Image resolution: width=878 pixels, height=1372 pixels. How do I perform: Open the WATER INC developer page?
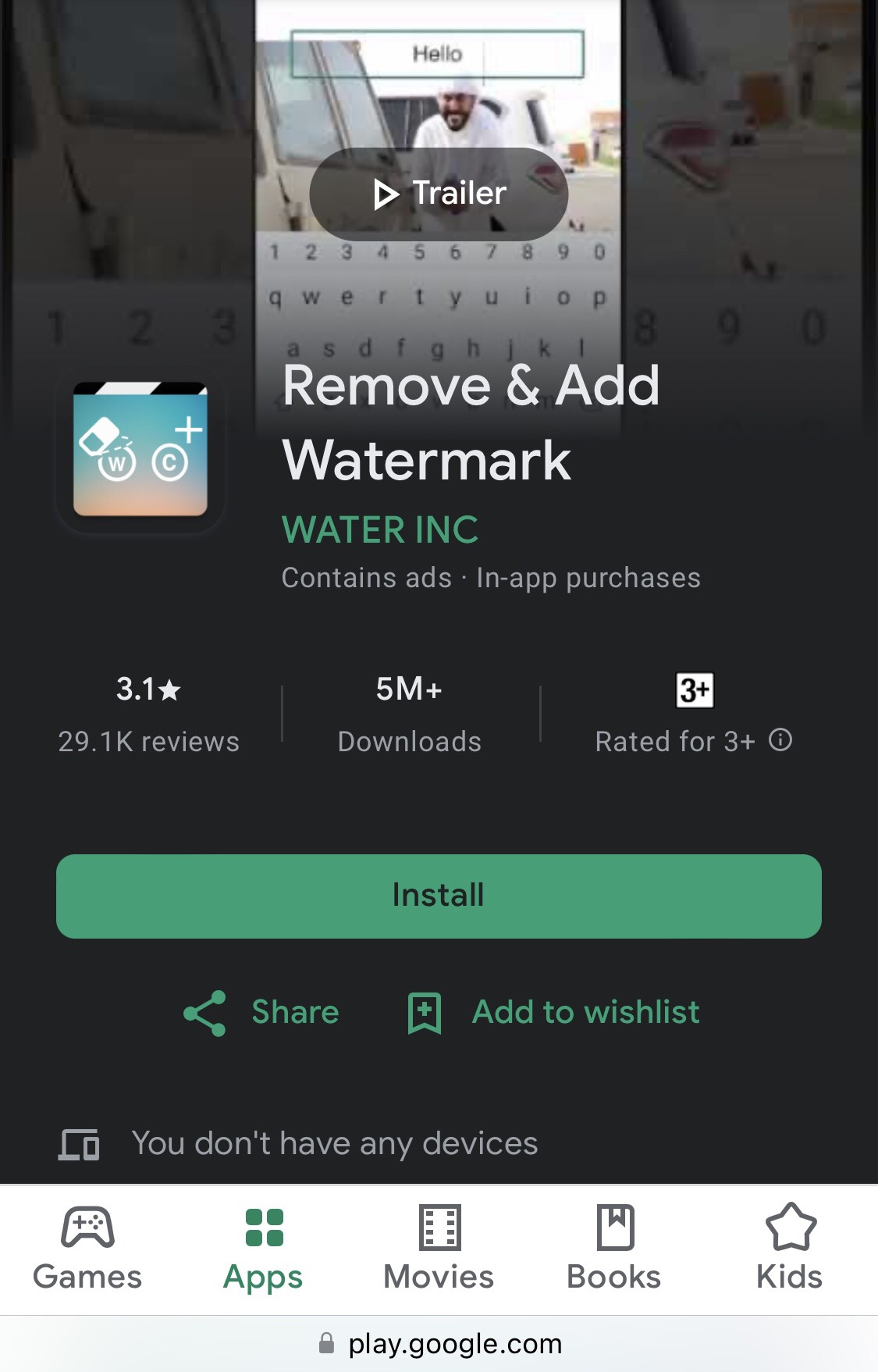[x=380, y=531]
